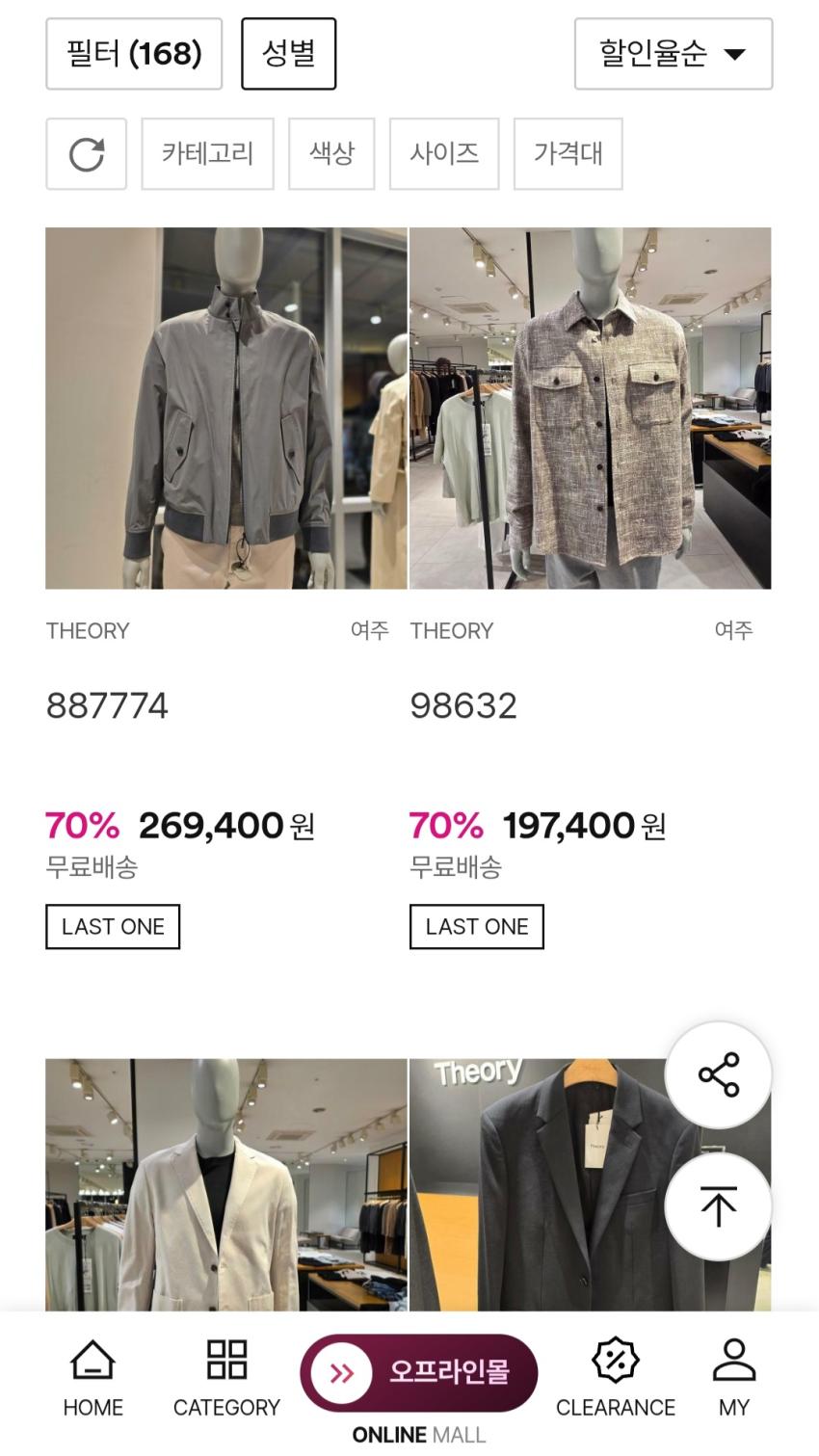Screen dimensions: 819x1456
Task: Open the 가격대 filter chip
Action: 568,154
